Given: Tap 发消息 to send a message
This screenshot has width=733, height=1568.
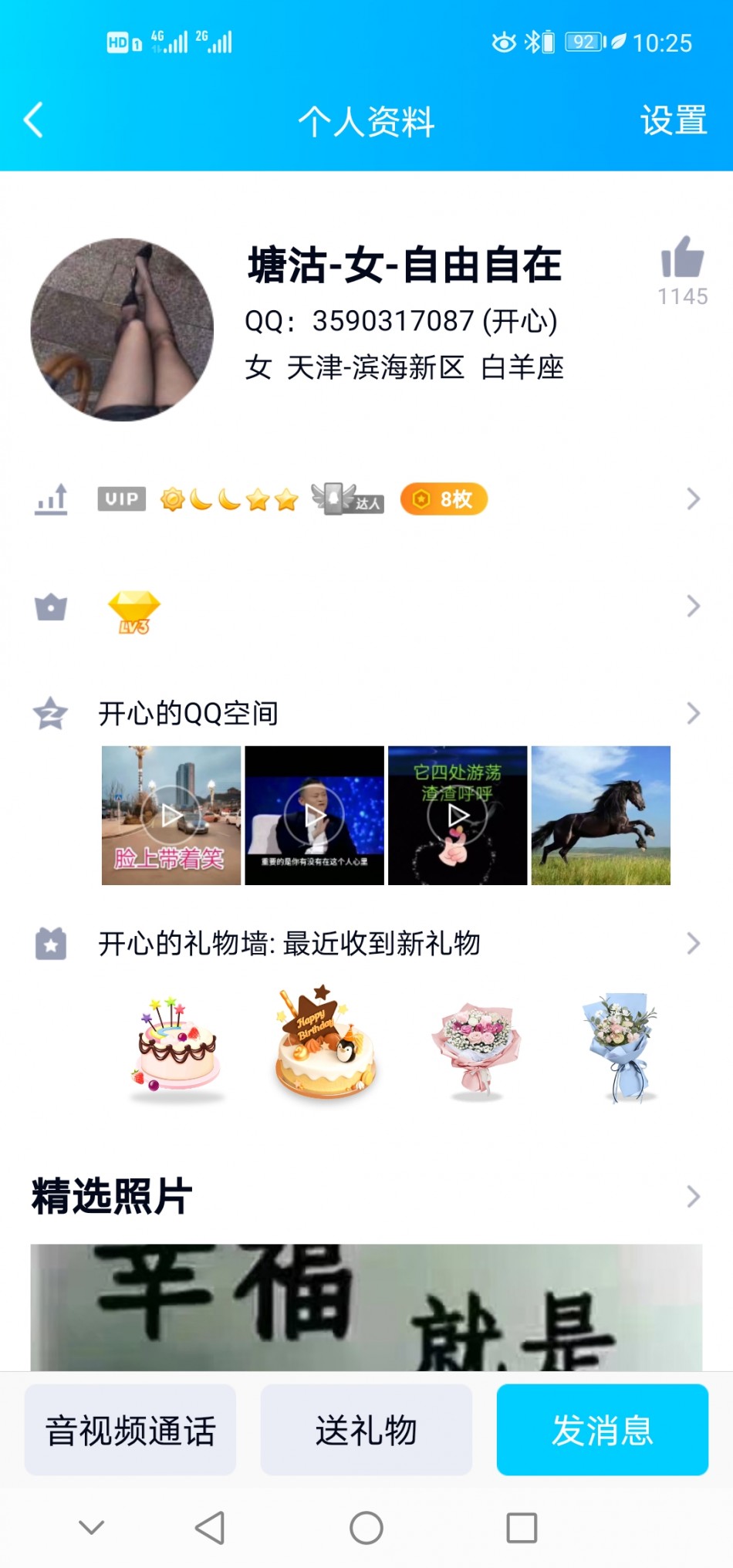Looking at the screenshot, I should [x=602, y=1430].
